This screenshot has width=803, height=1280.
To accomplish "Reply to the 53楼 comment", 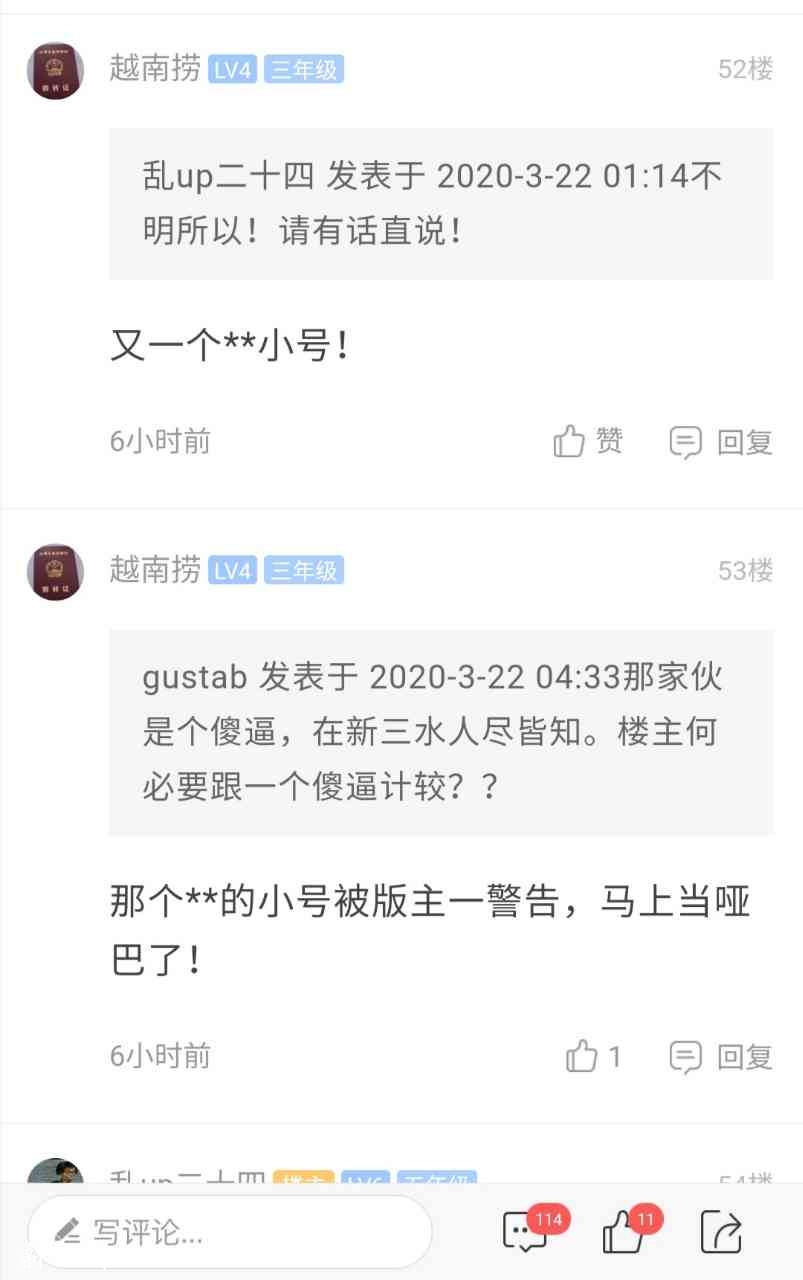I will pyautogui.click(x=721, y=1056).
